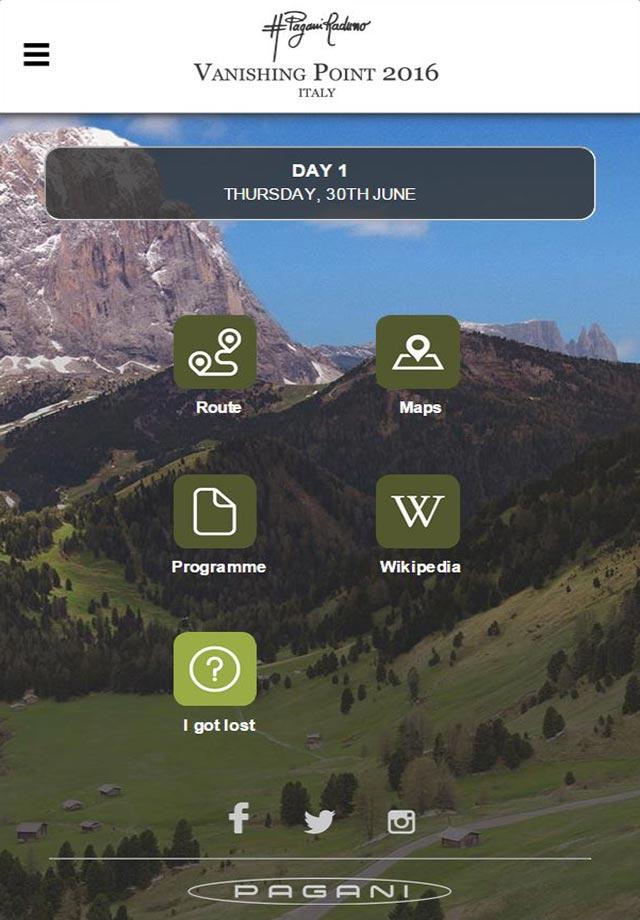Open the Instagram profile
This screenshot has width=640, height=920.
click(401, 821)
